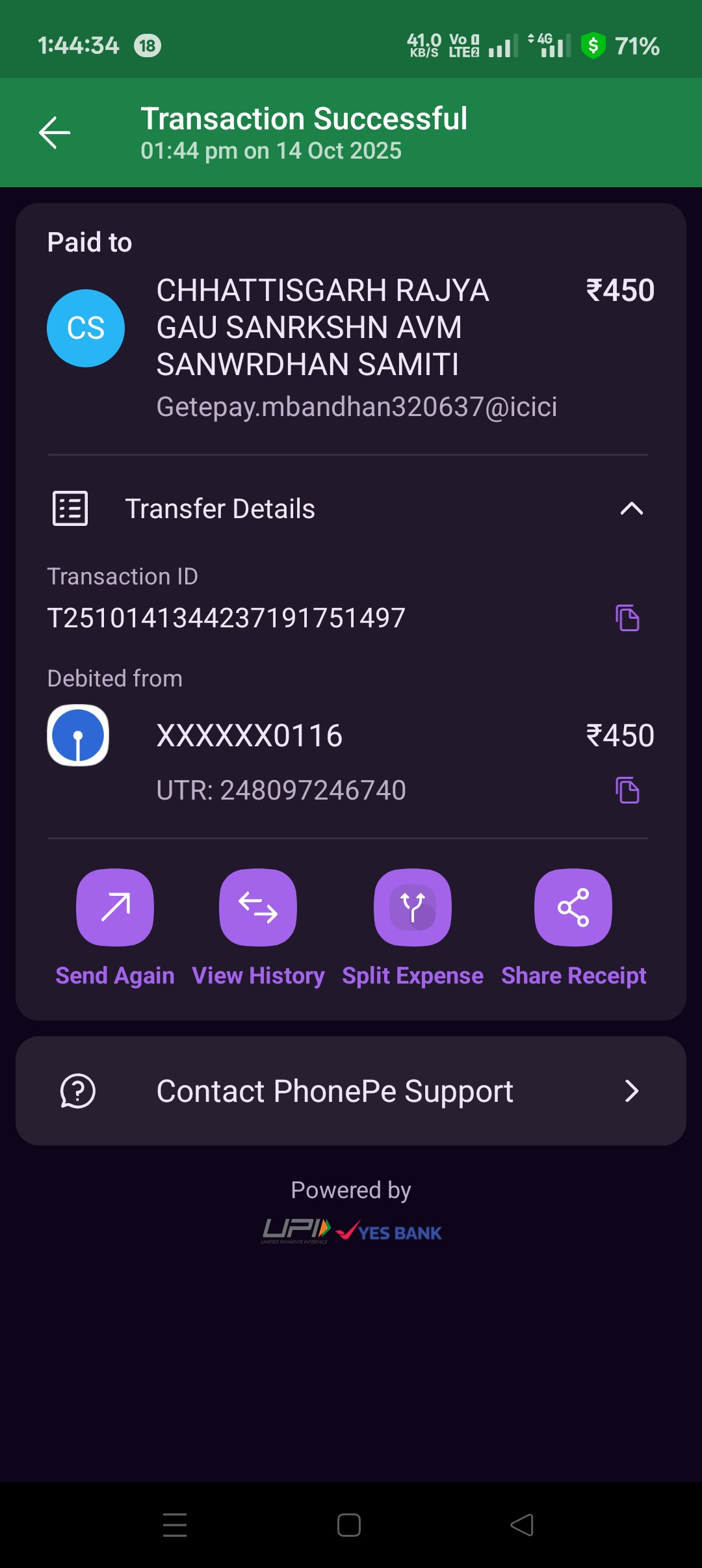The image size is (702, 1568).
Task: Copy the UTR number
Action: point(627,790)
